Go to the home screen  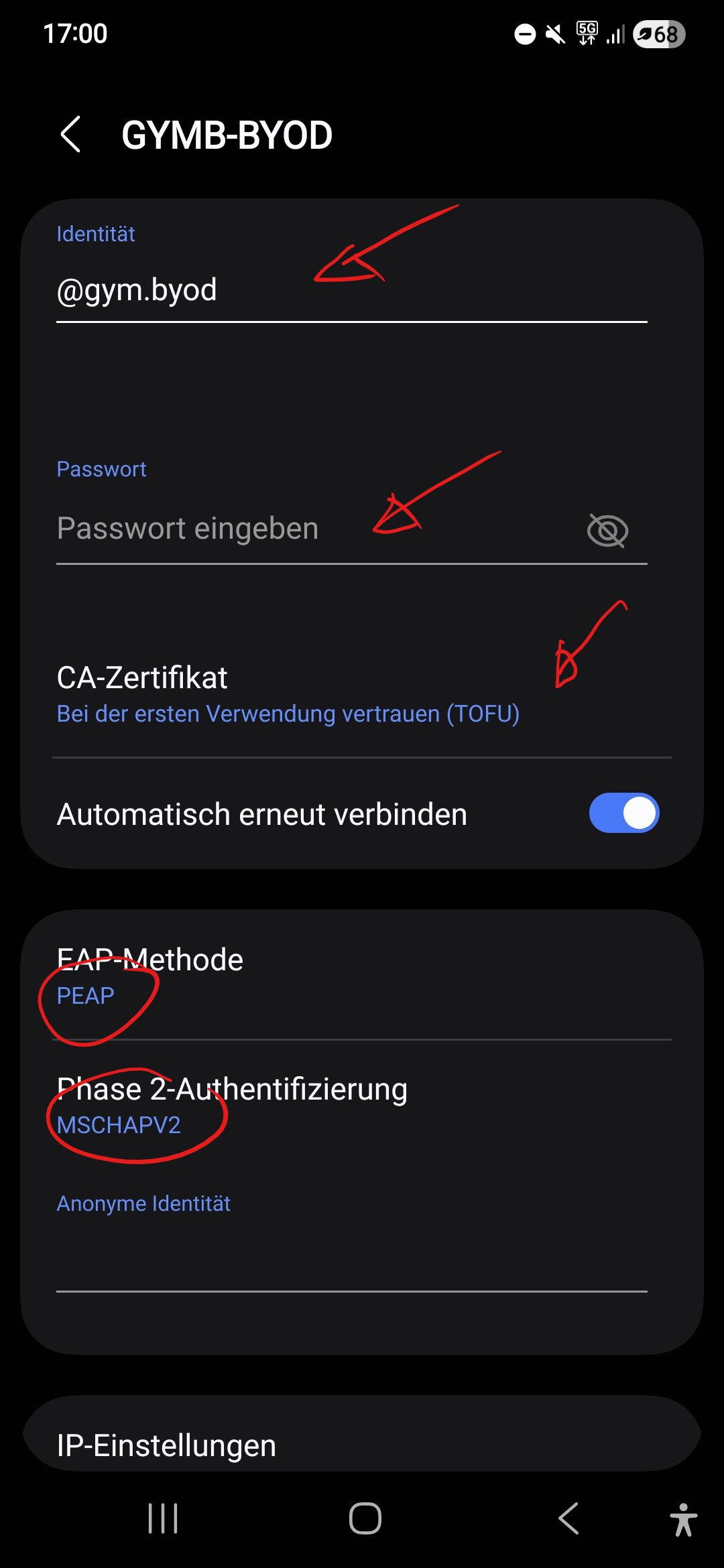point(365,1518)
